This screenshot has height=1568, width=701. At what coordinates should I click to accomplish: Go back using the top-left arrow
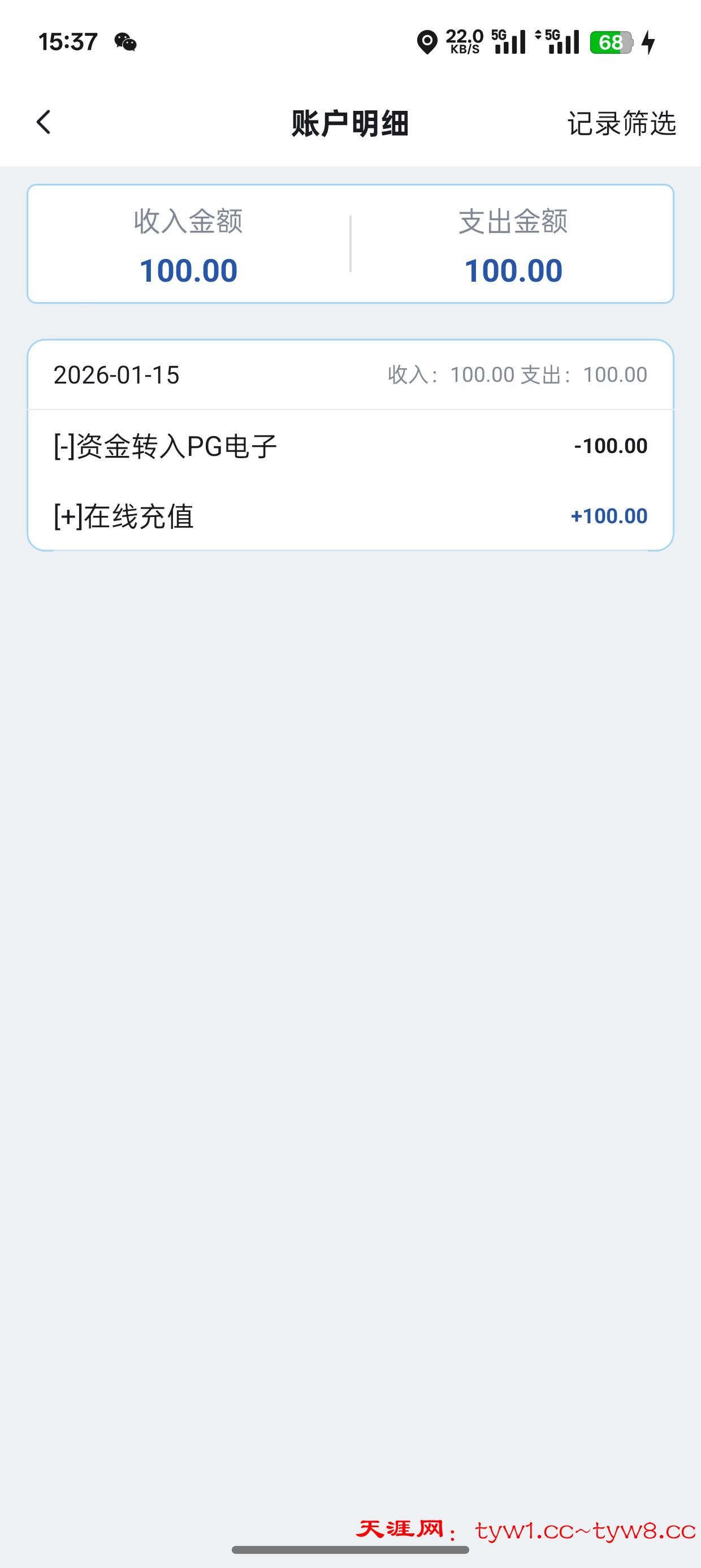[44, 122]
